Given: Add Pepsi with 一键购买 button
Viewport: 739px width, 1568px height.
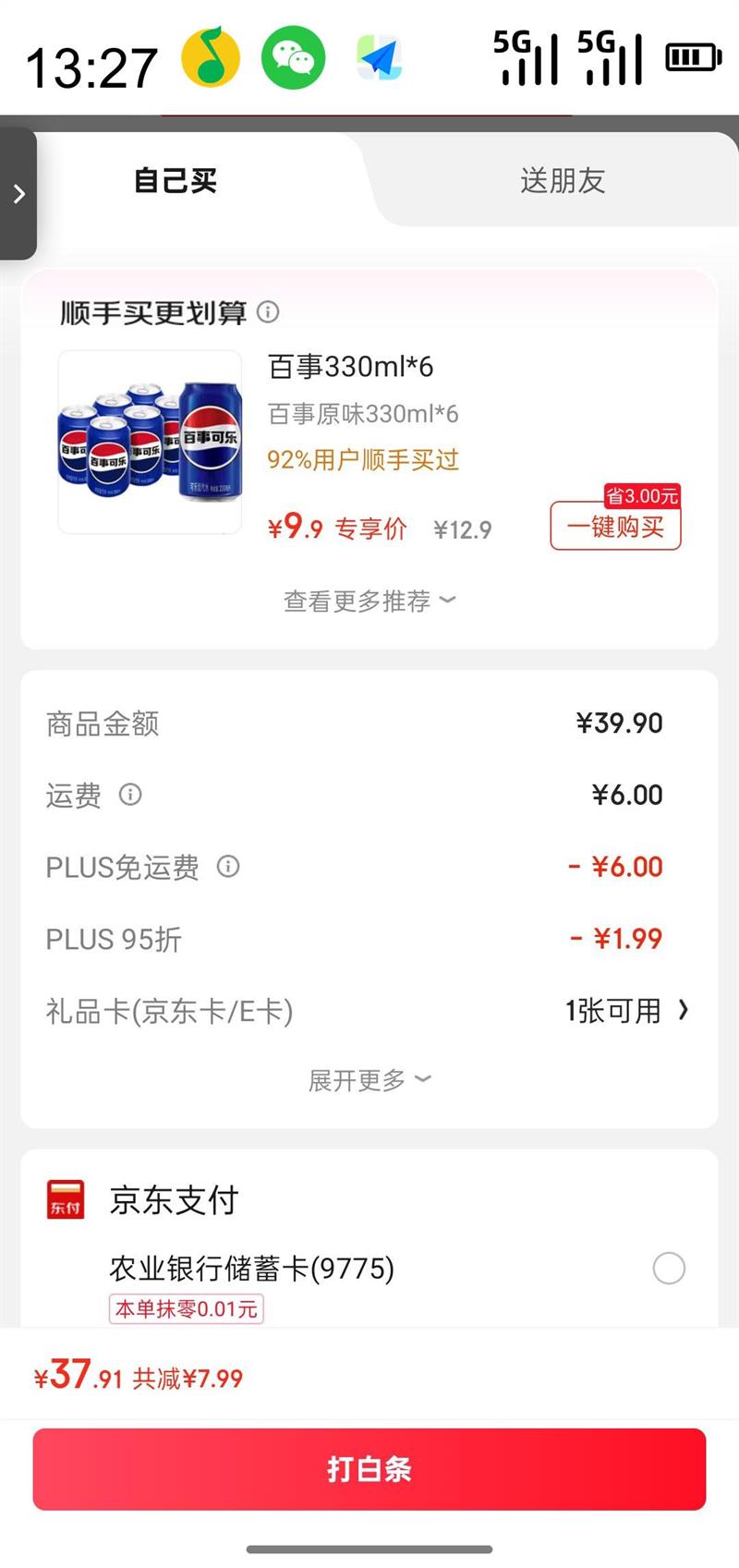Looking at the screenshot, I should pos(615,527).
